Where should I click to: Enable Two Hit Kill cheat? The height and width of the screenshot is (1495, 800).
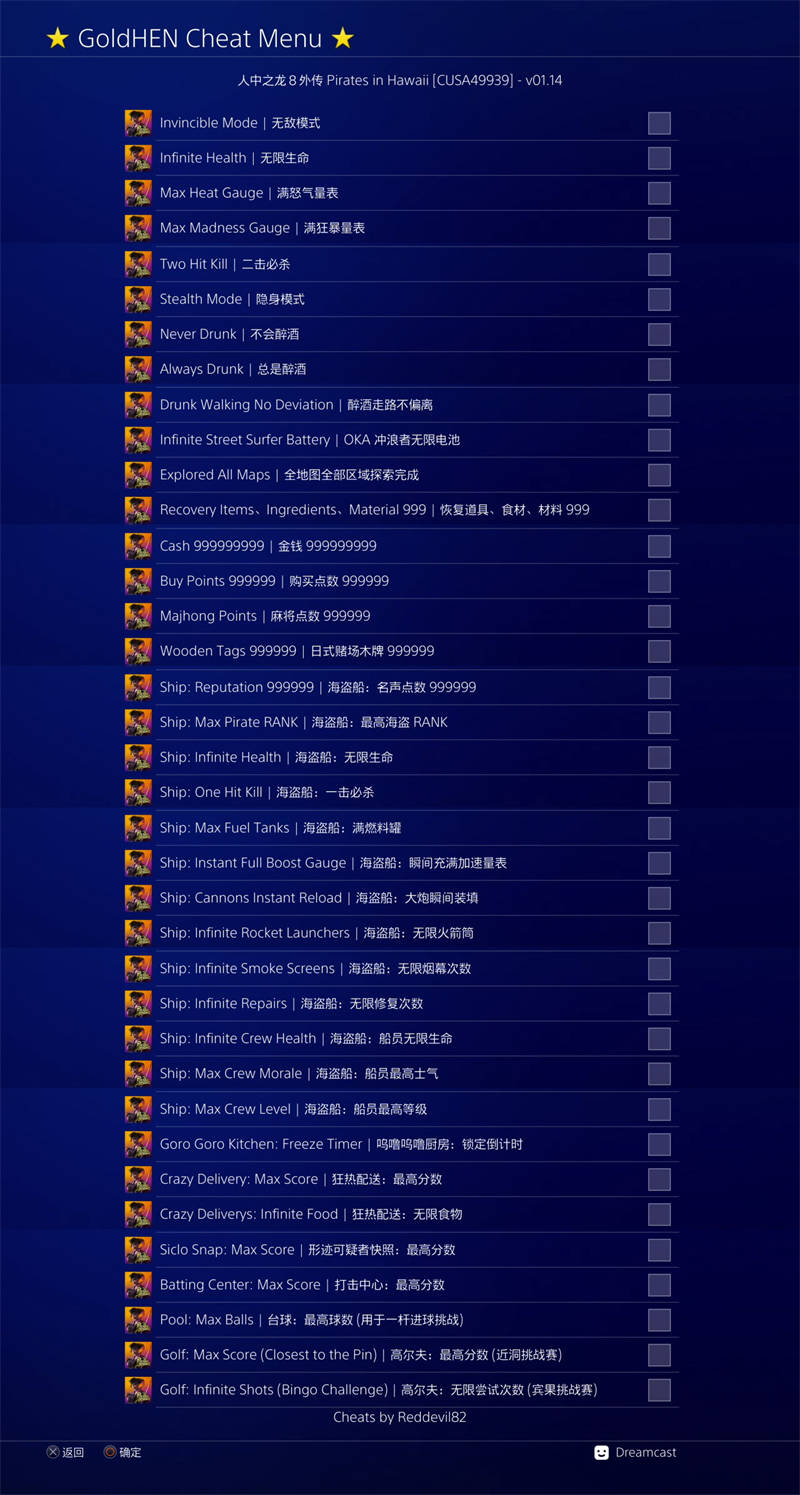659,264
